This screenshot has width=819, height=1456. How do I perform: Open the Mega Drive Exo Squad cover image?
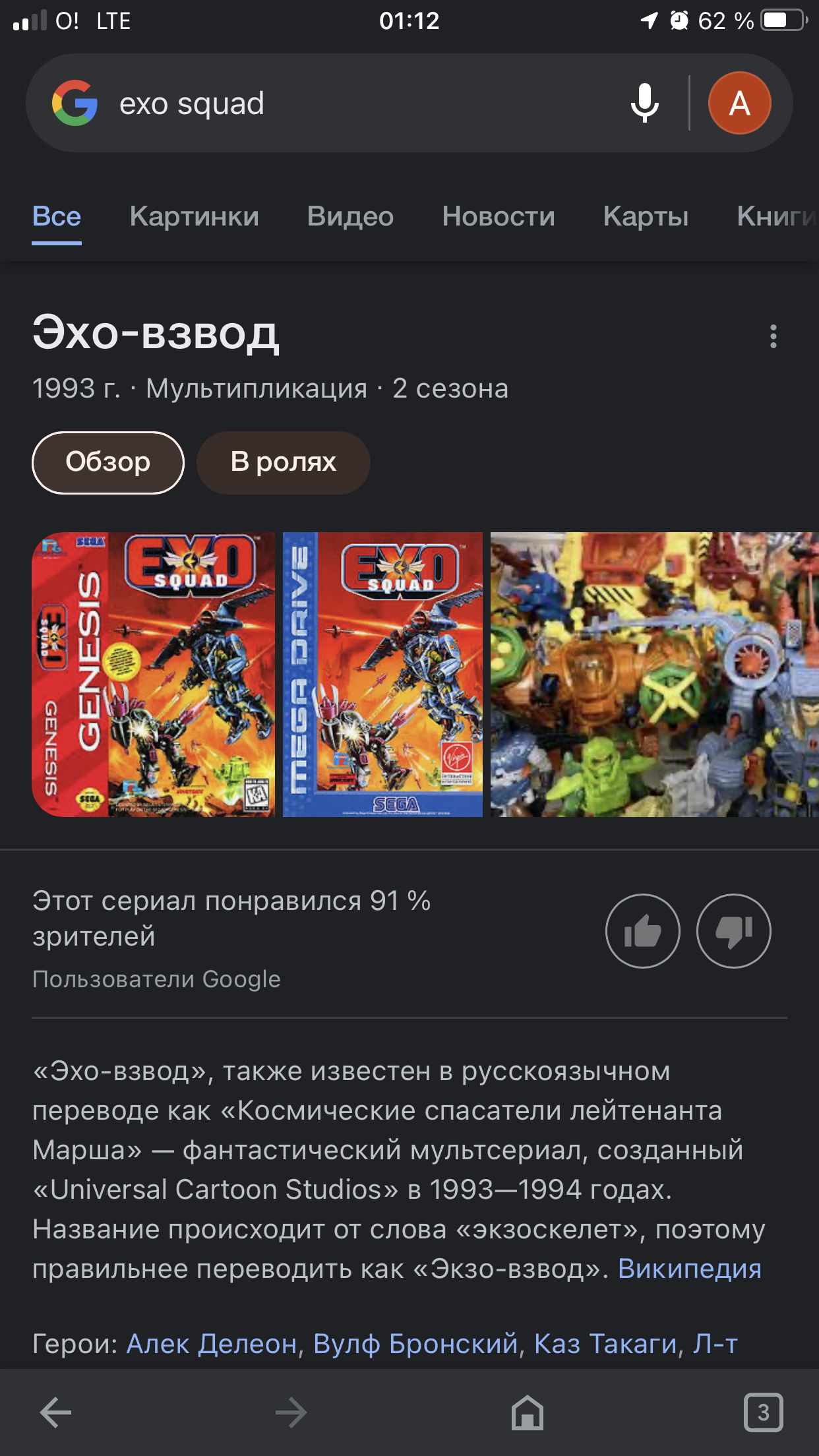382,675
